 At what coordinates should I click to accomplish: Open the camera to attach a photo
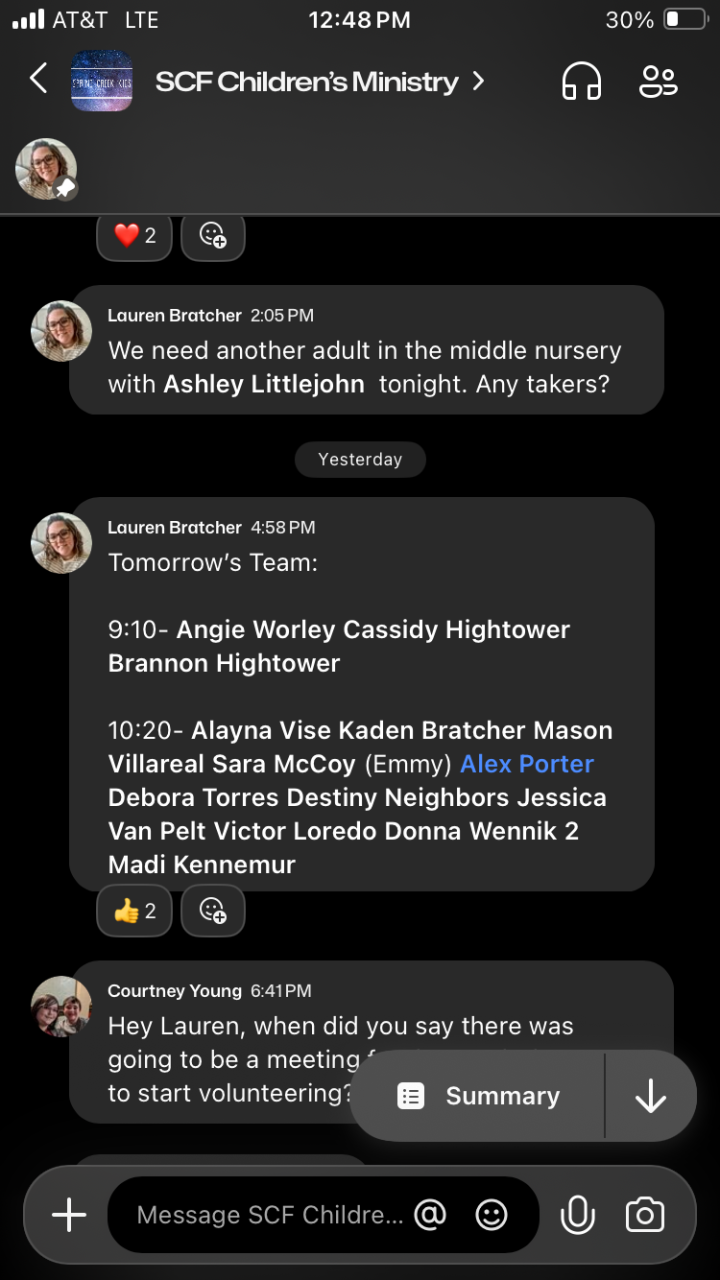click(x=645, y=1215)
